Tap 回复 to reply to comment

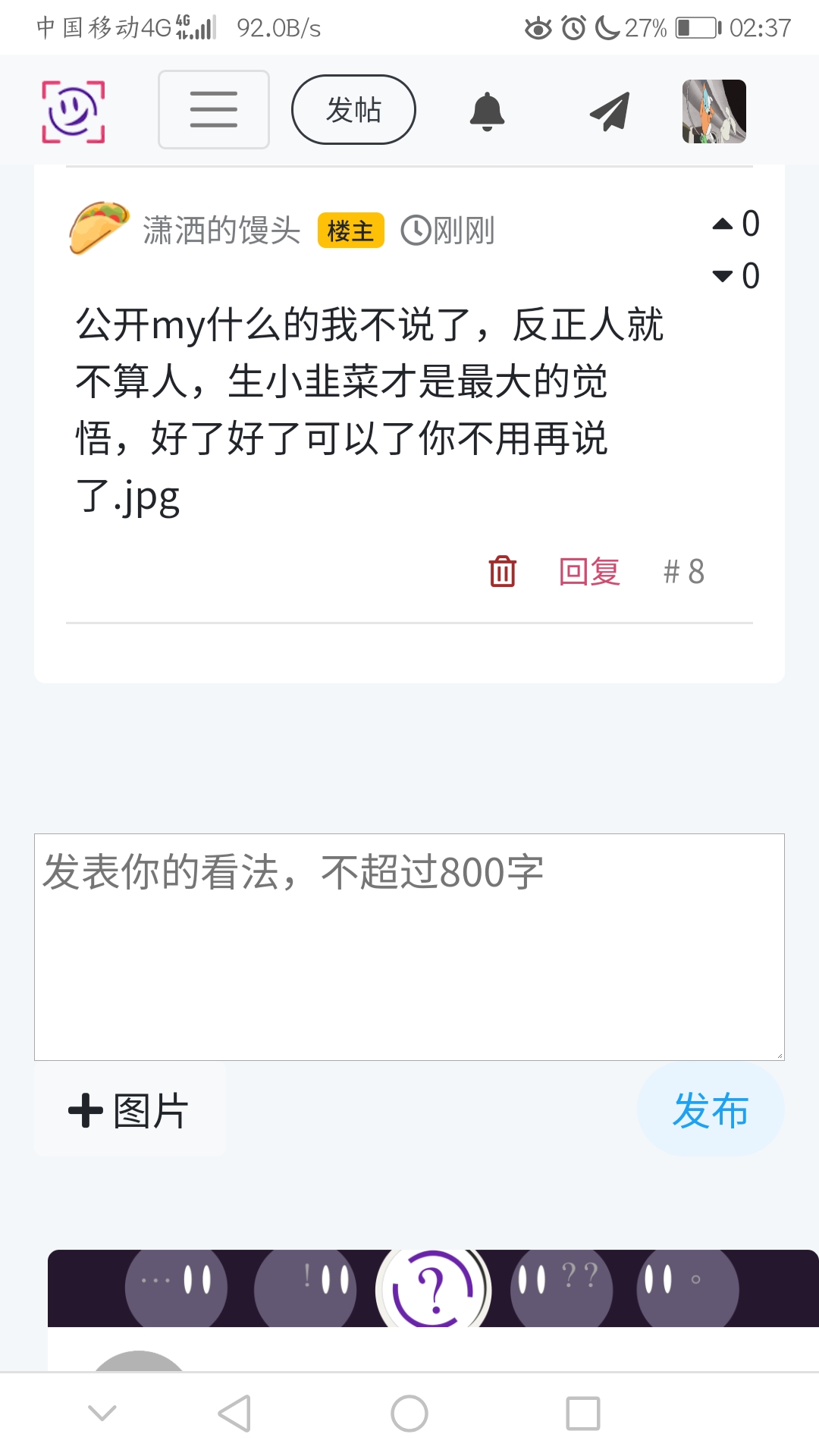coord(589,571)
